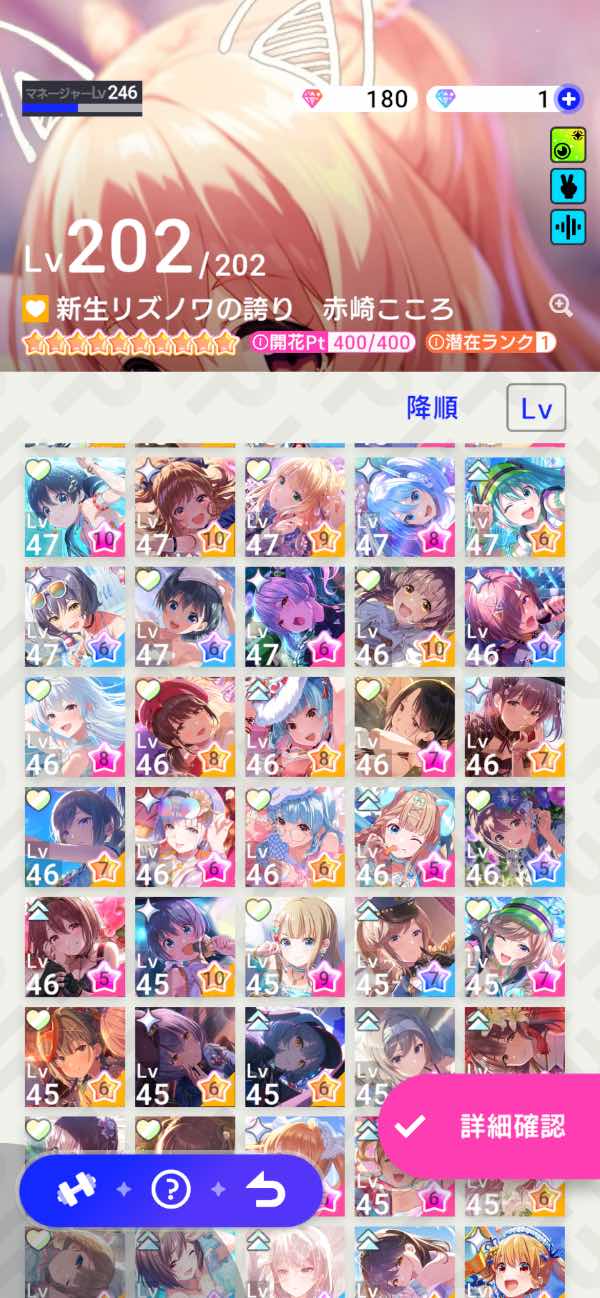The height and width of the screenshot is (1298, 600).
Task: Pick the pink-haired Lv 46 card with 9 stars
Action: (x=514, y=617)
